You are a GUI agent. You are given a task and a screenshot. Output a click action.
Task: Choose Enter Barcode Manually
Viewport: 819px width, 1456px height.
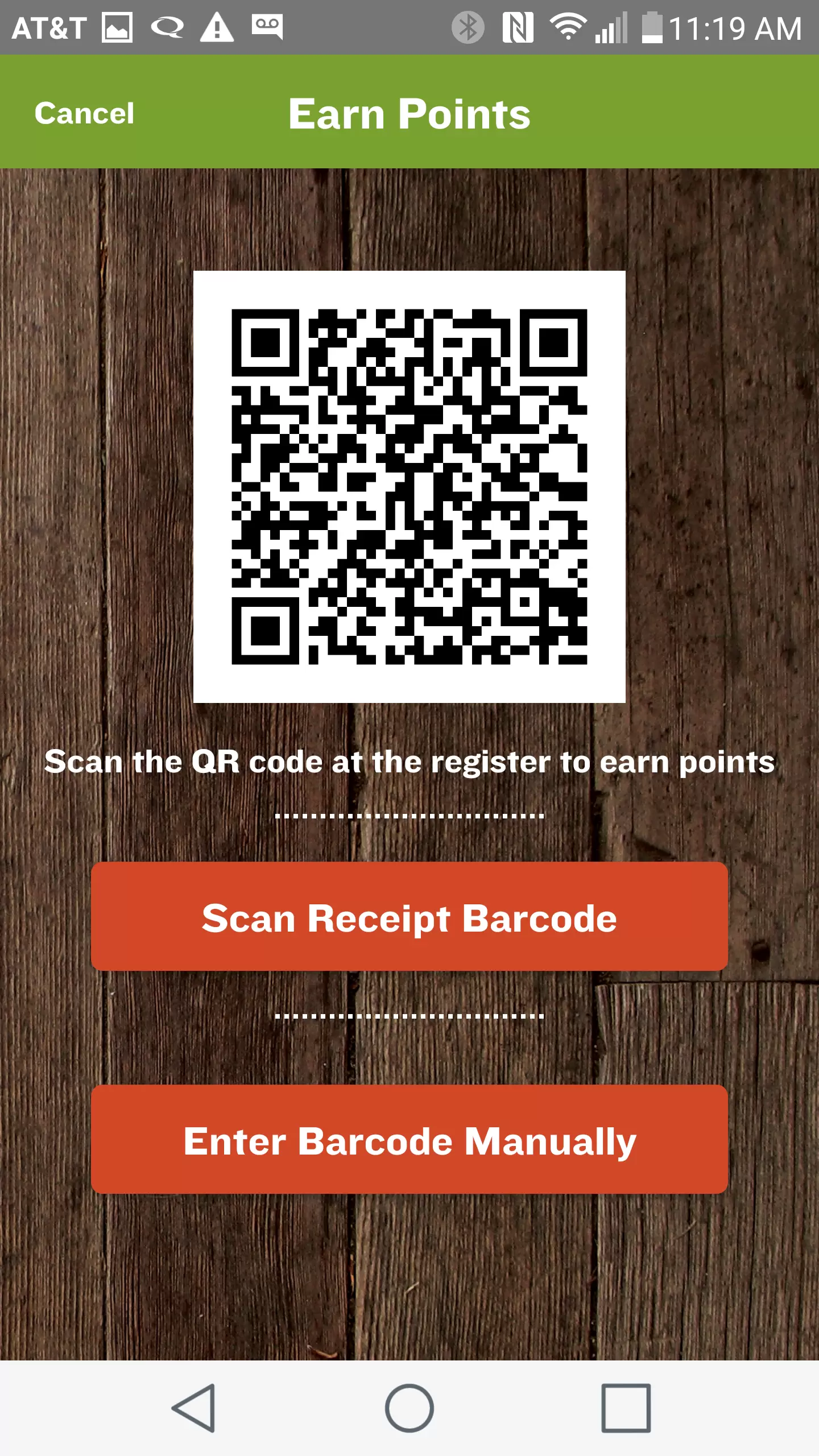409,1140
